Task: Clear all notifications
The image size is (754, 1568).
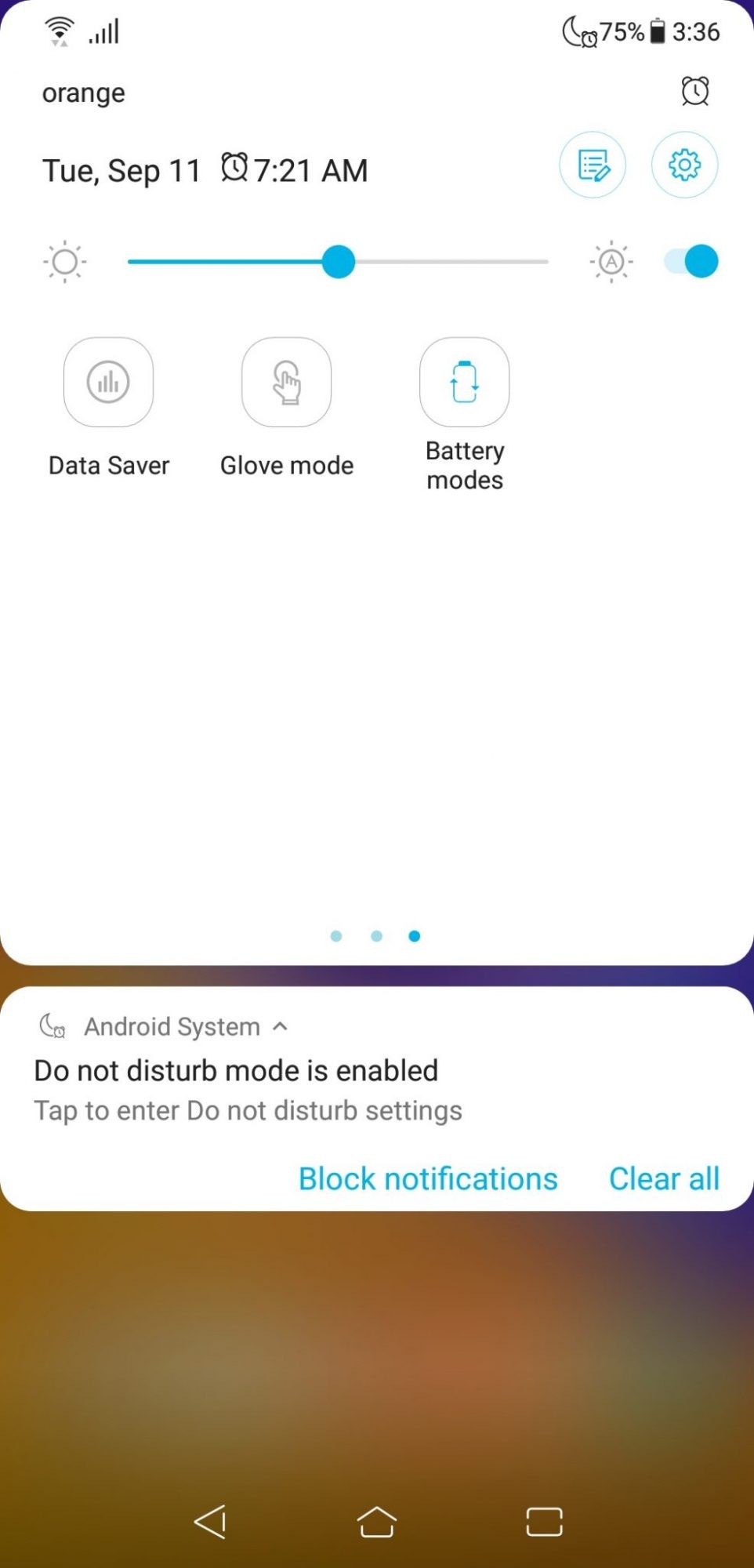Action: [x=664, y=1178]
